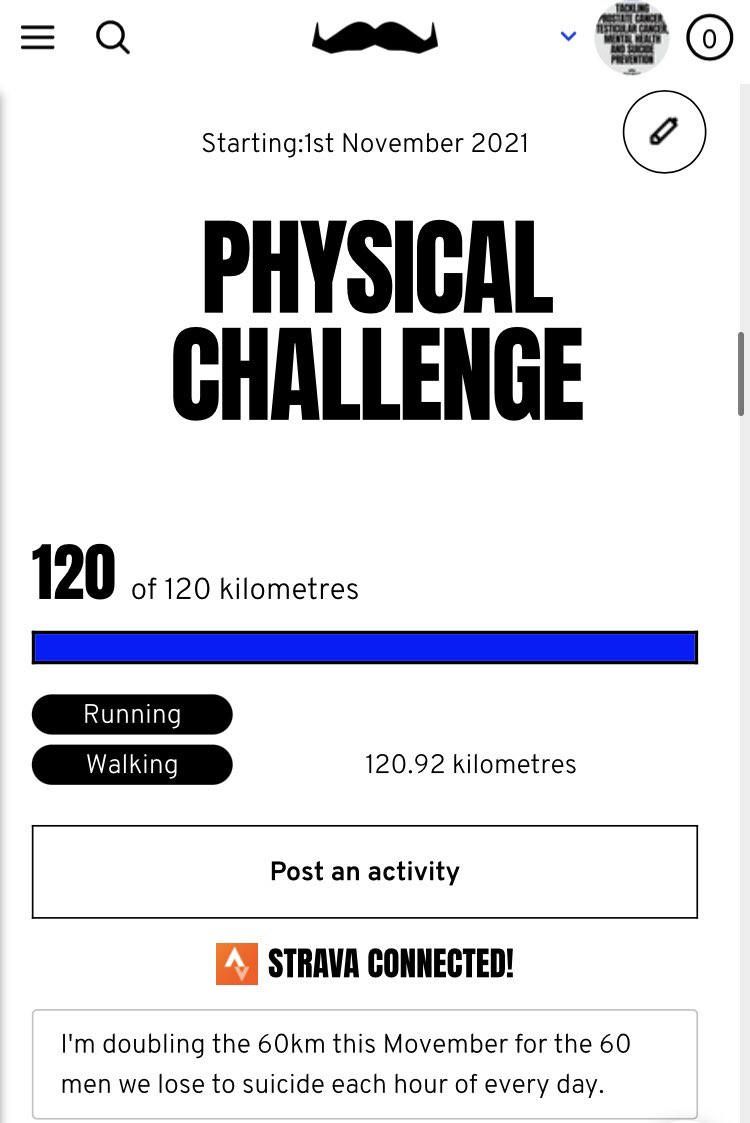Edit the physical challenge with pencil icon
This screenshot has width=750, height=1123.
[664, 132]
